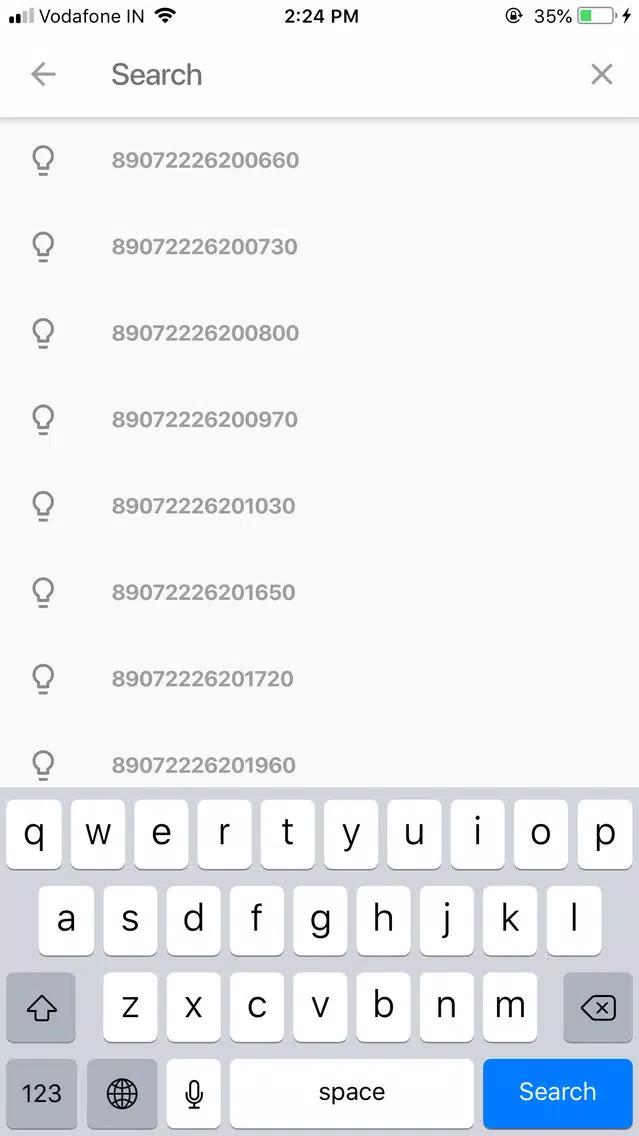Open suggestion 89072226200800
Viewport: 639px width, 1136px height.
pos(205,333)
